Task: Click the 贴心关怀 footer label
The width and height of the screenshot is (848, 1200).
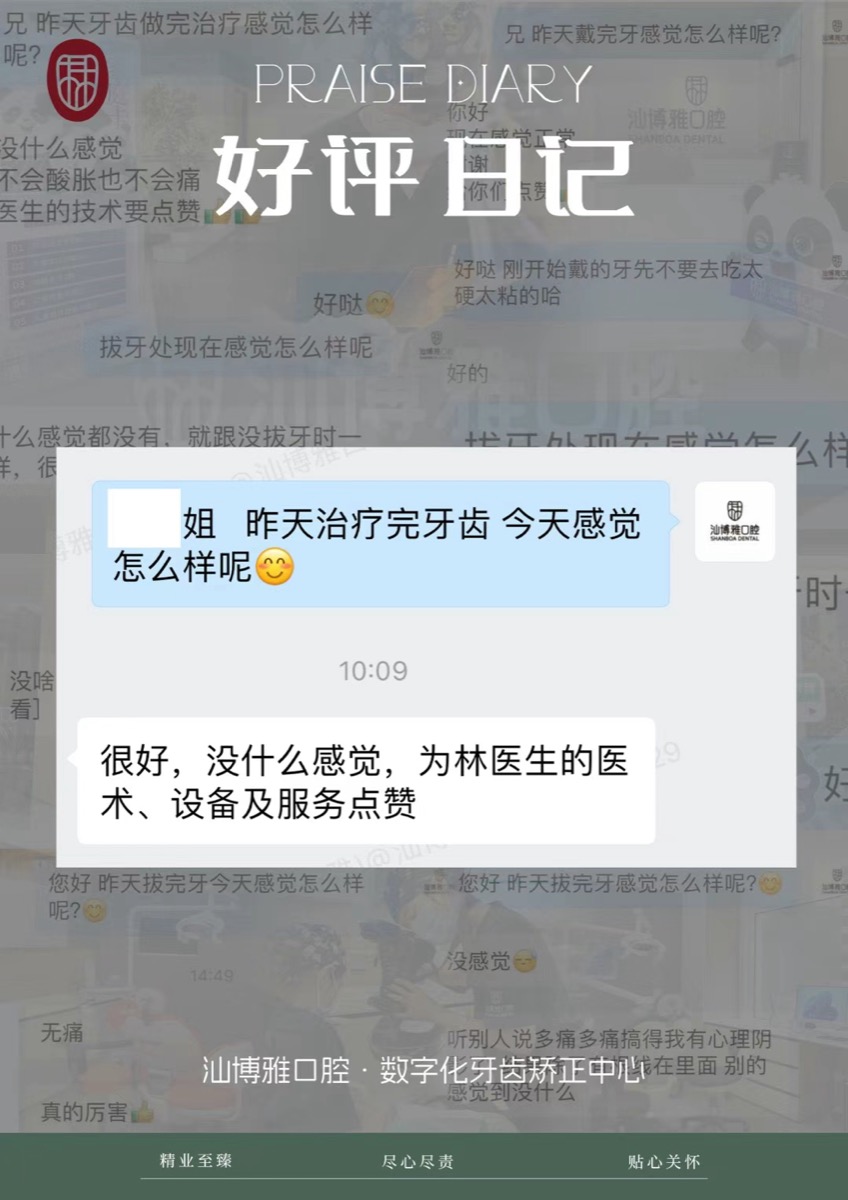Action: pyautogui.click(x=663, y=1163)
